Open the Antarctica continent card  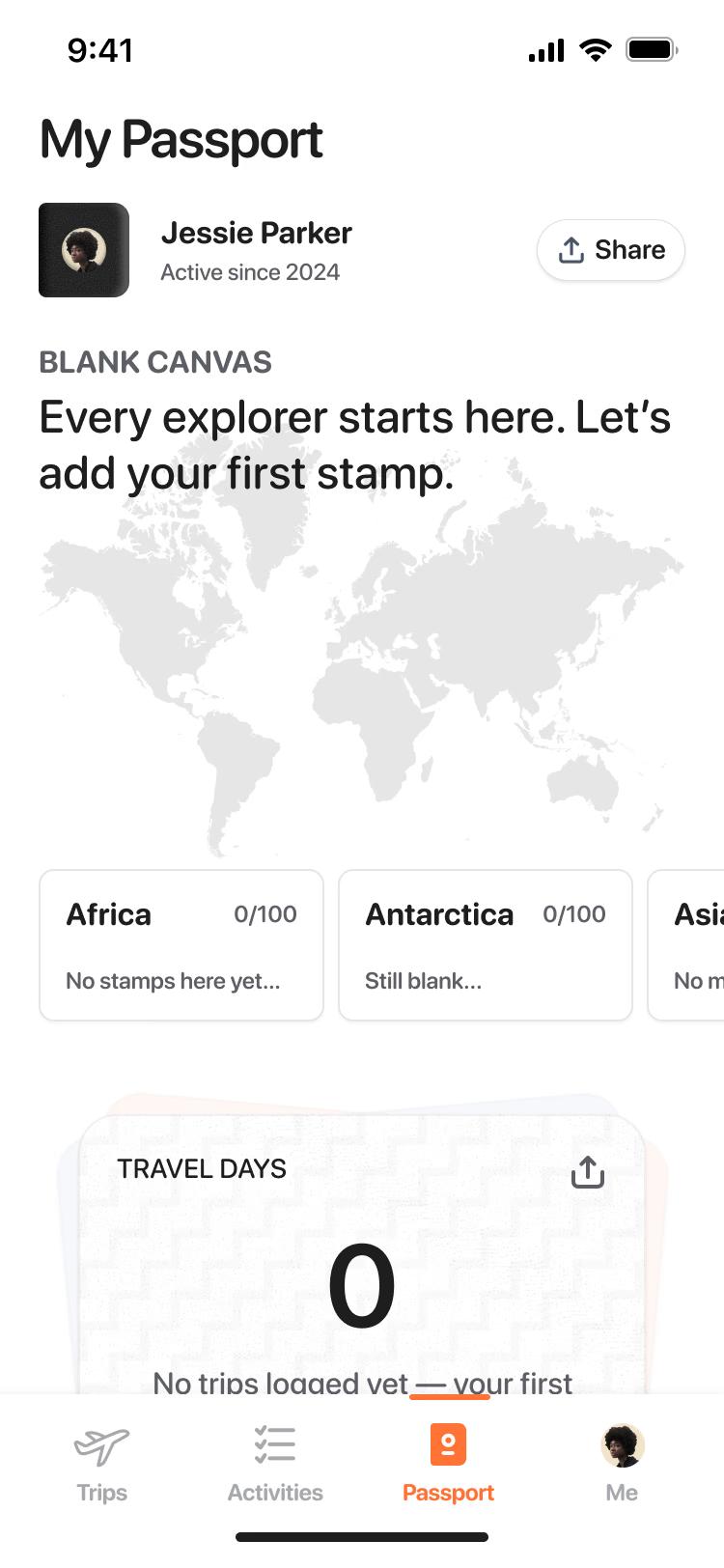[485, 945]
